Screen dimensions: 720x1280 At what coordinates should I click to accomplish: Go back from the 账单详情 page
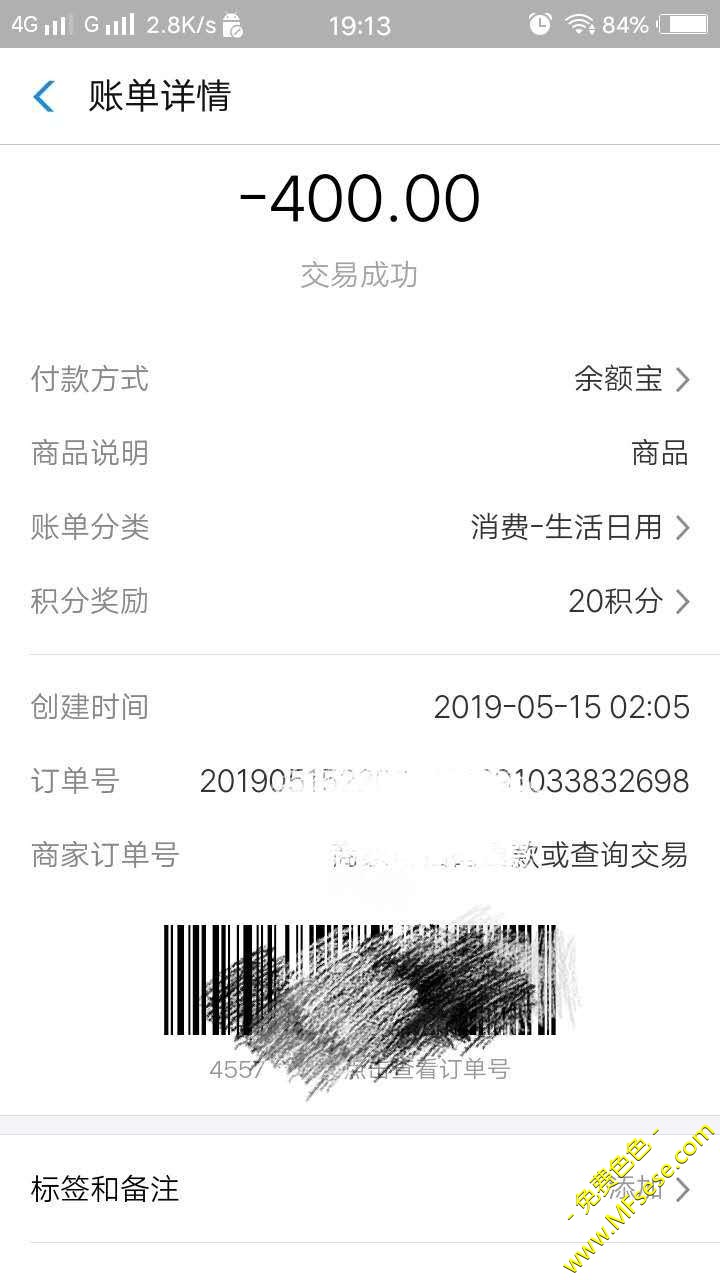45,97
